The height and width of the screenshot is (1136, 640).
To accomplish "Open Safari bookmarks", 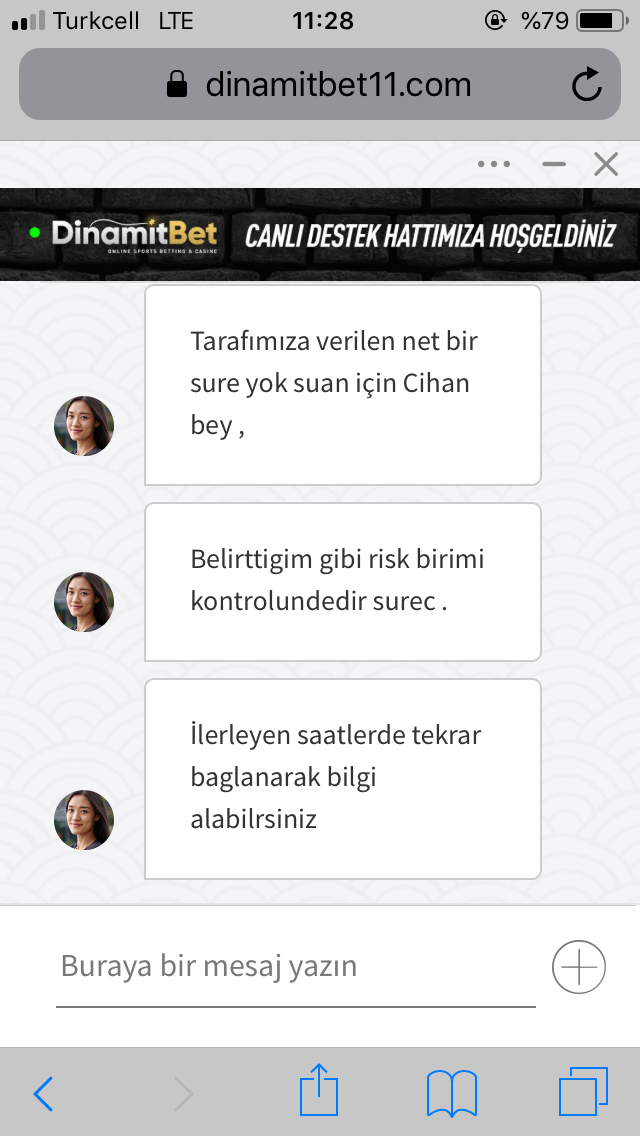I will [452, 1093].
